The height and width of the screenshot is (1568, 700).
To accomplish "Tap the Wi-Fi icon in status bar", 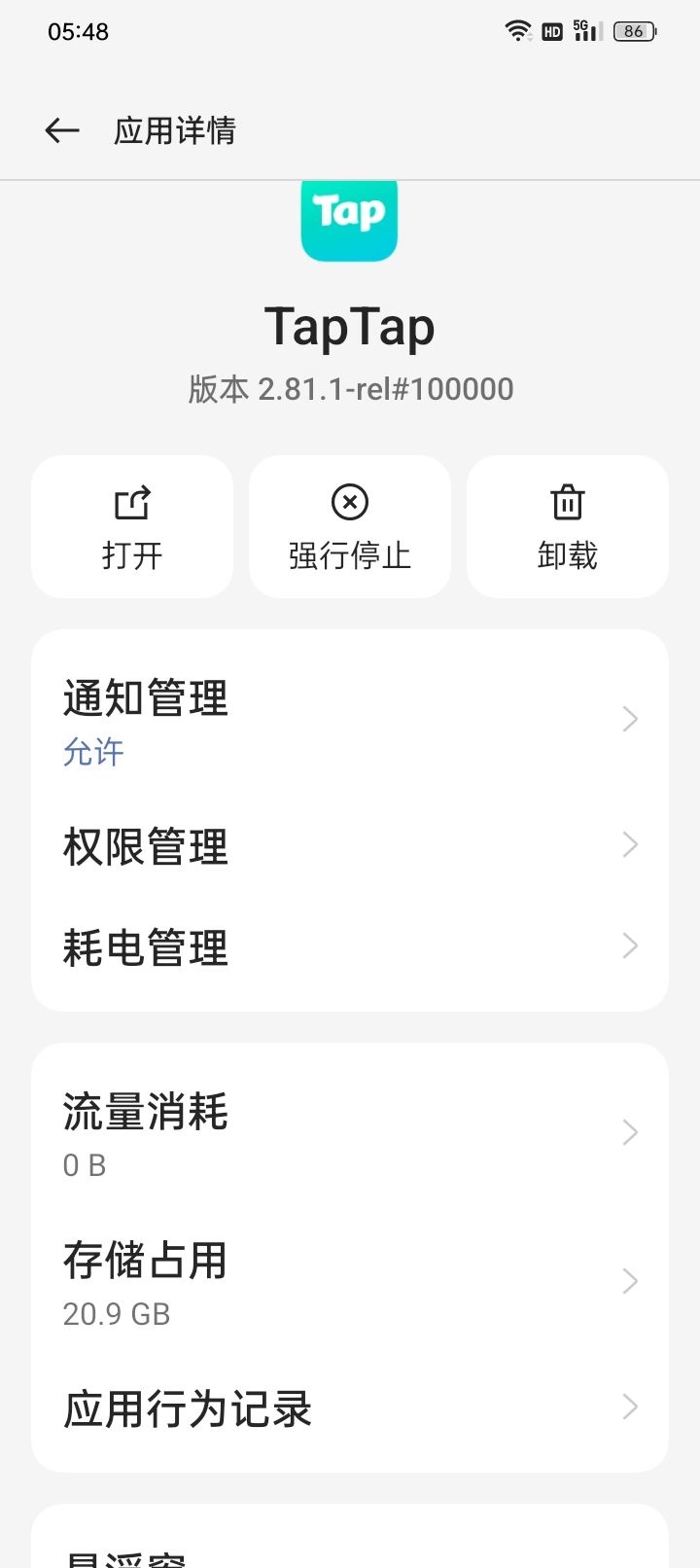I will [519, 31].
